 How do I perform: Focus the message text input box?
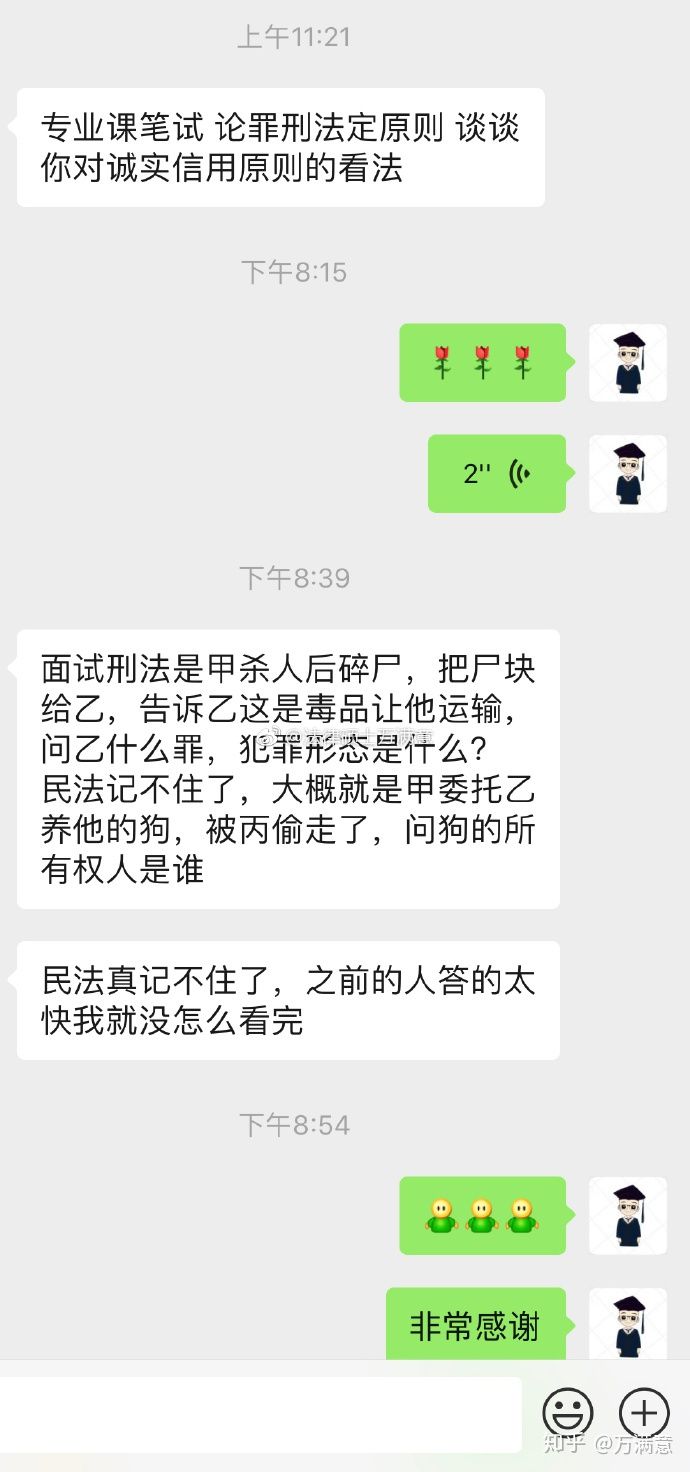pos(260,1414)
